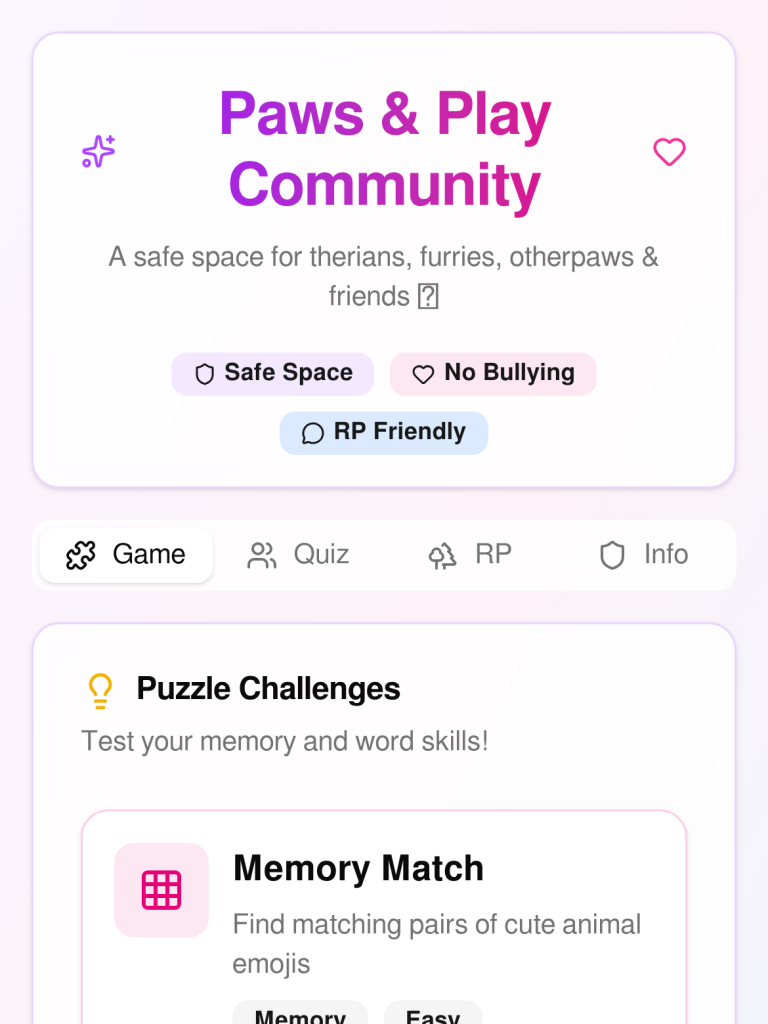Click the puzzle piece icon on the Game tab
Image resolution: width=768 pixels, height=1024 pixels.
pos(79,555)
